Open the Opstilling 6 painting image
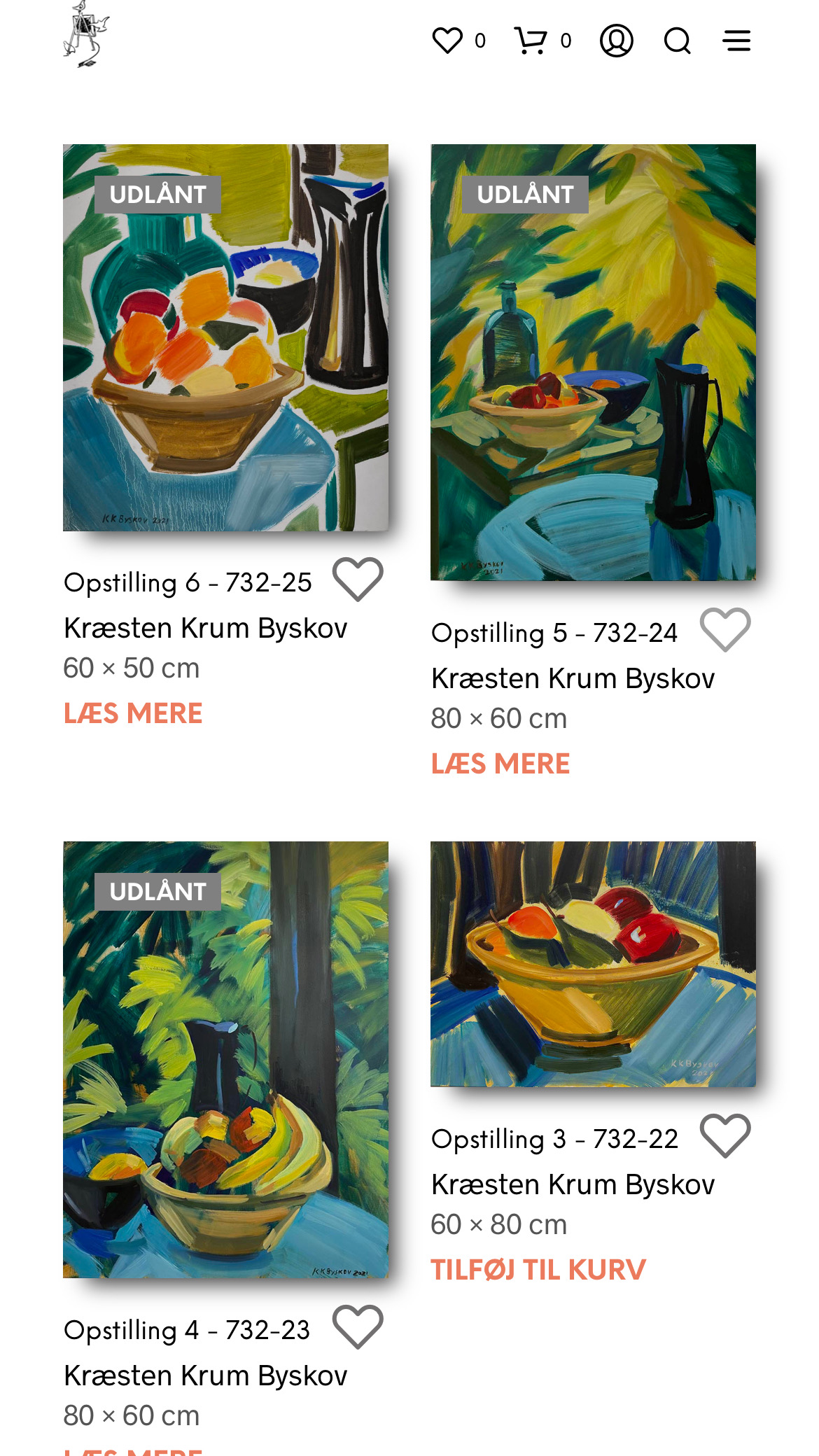This screenshot has height=1456, width=819. pos(225,337)
